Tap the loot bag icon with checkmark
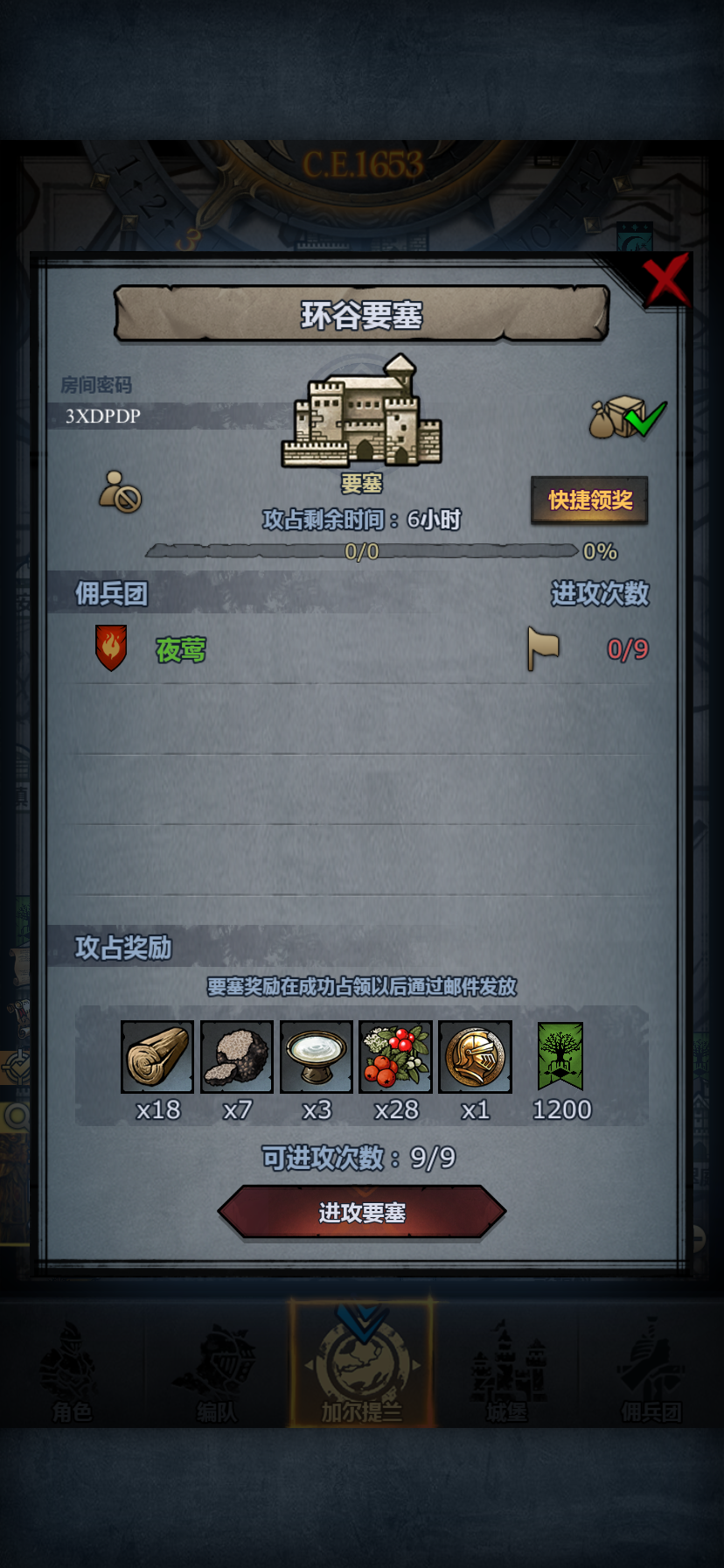 [628, 416]
